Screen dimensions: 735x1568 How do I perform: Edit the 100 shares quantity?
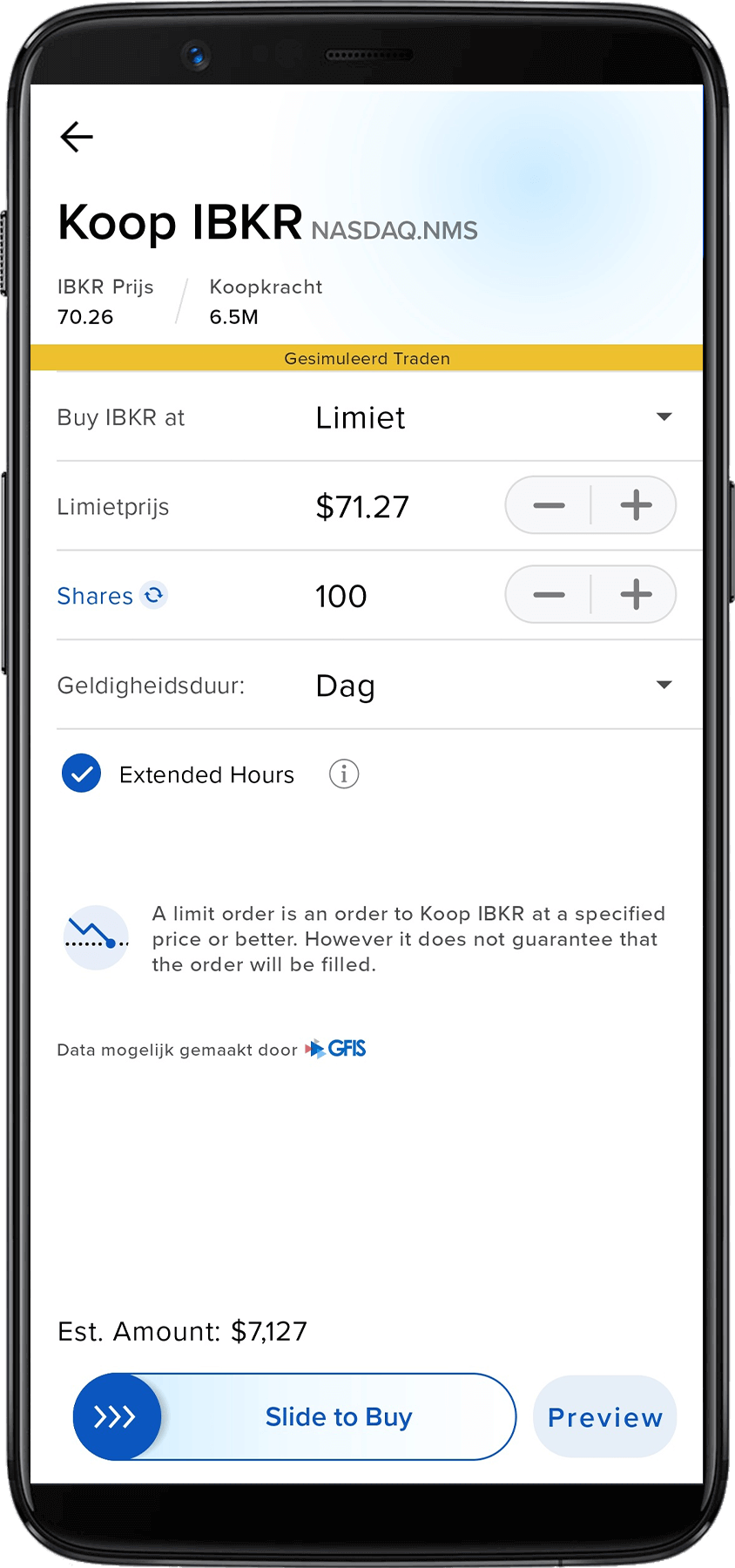click(x=341, y=597)
